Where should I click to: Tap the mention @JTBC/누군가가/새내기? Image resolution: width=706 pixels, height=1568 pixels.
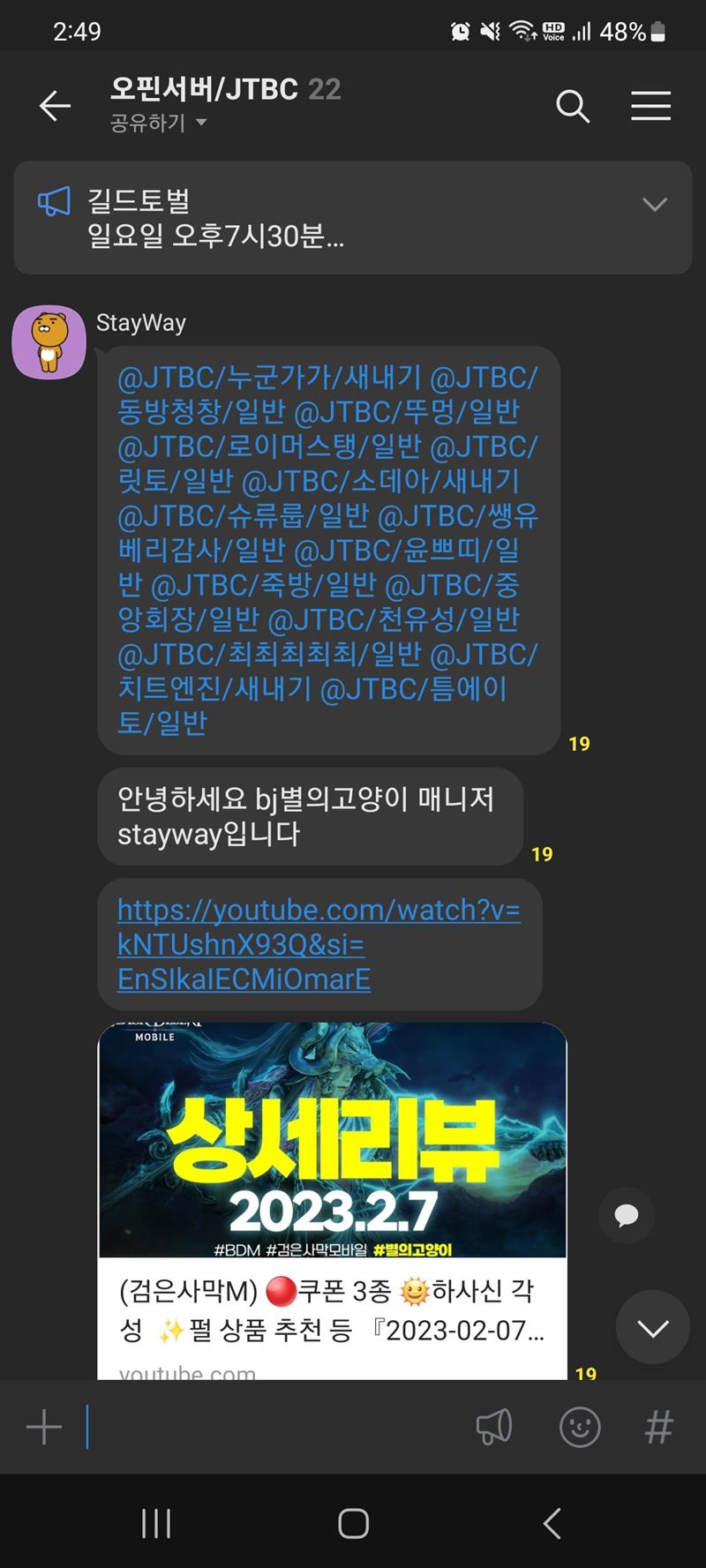pyautogui.click(x=269, y=378)
